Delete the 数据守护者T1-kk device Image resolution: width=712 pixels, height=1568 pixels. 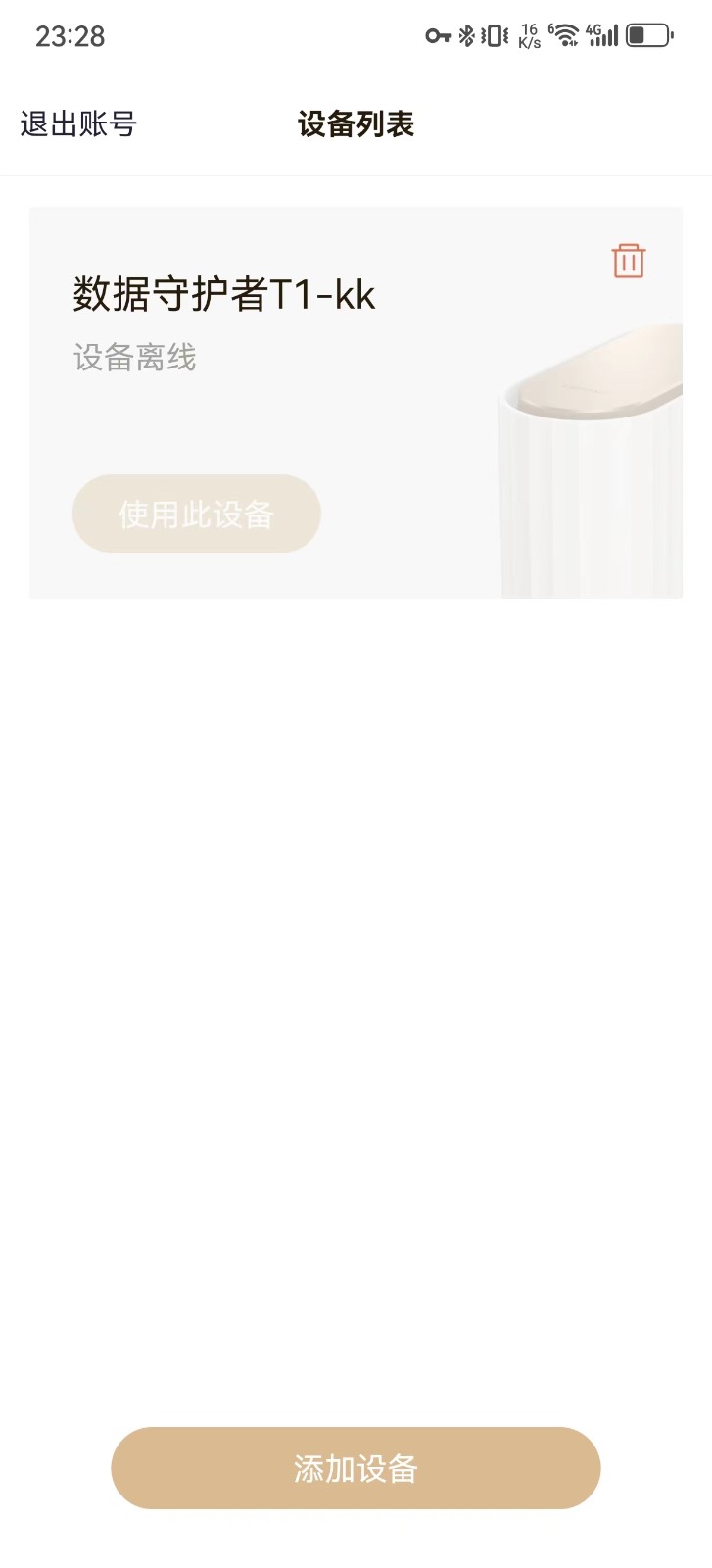(x=628, y=261)
